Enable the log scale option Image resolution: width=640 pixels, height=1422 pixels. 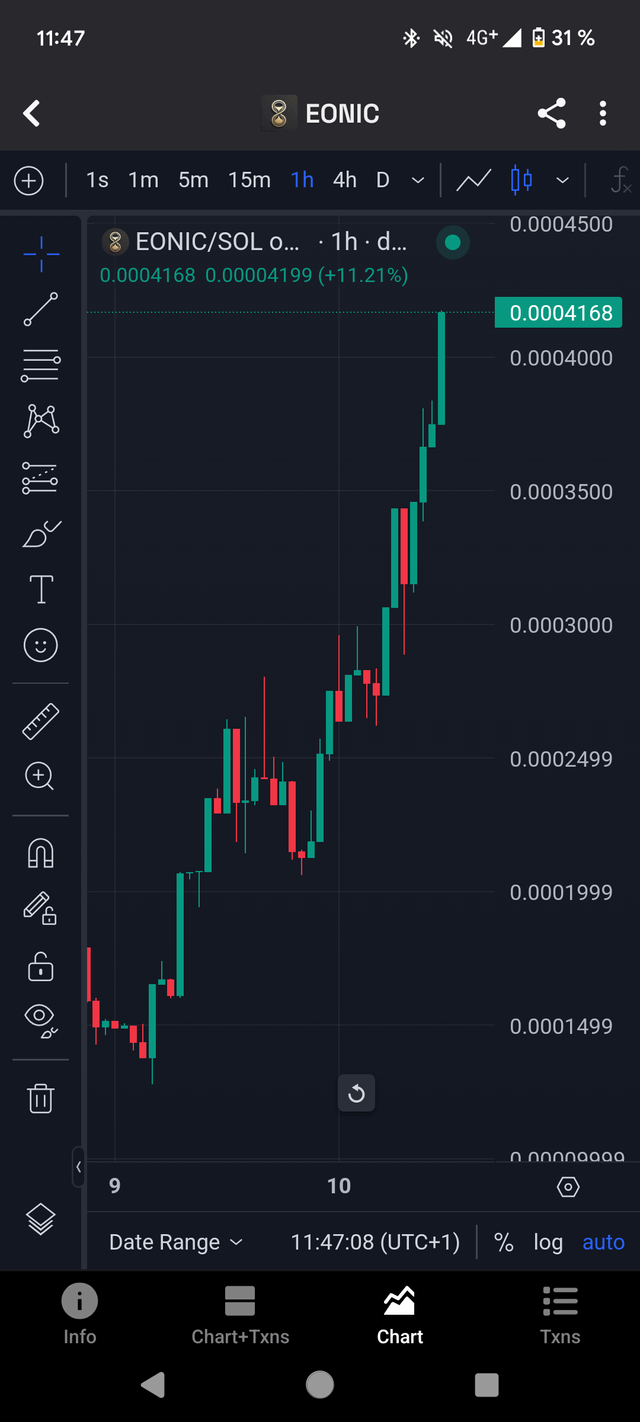tap(548, 1242)
